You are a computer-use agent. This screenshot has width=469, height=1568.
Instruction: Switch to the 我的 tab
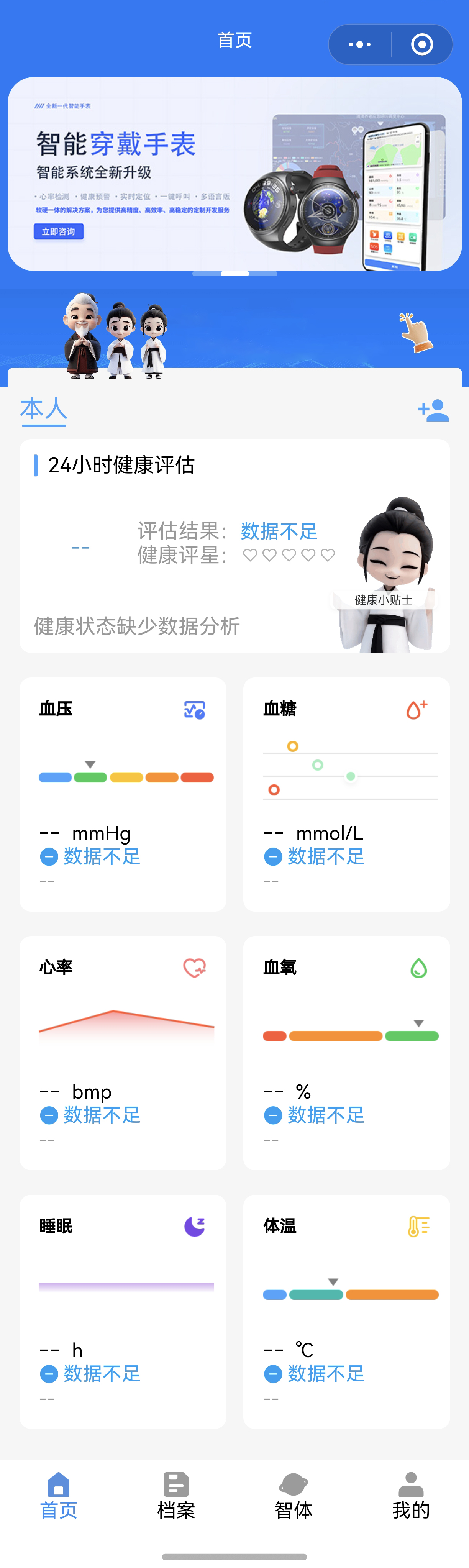(x=411, y=1495)
